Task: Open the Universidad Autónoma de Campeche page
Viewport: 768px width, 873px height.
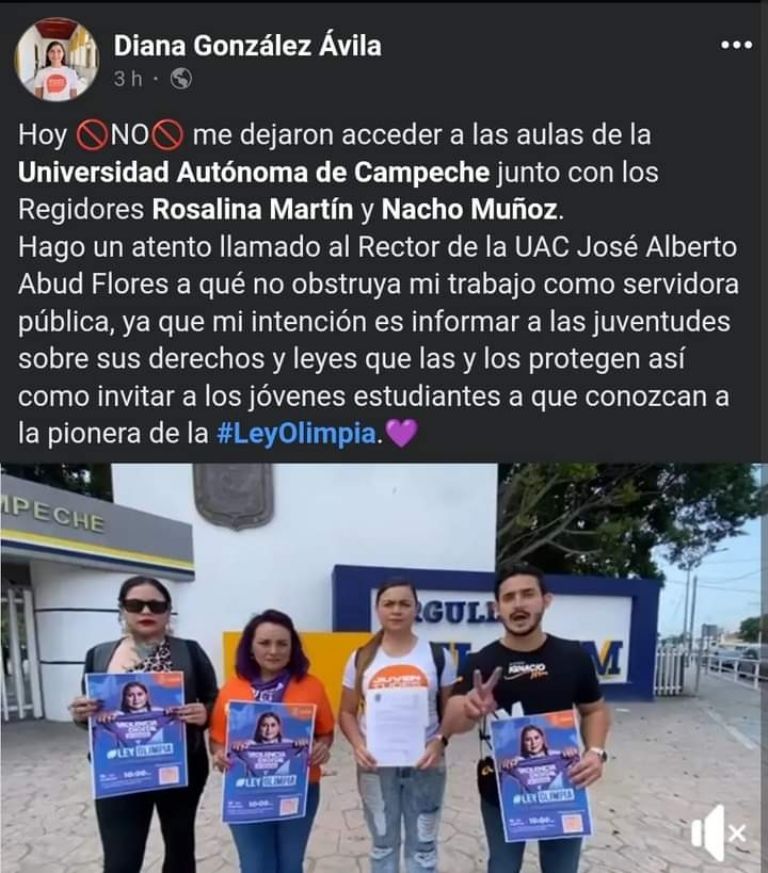Action: [x=255, y=172]
